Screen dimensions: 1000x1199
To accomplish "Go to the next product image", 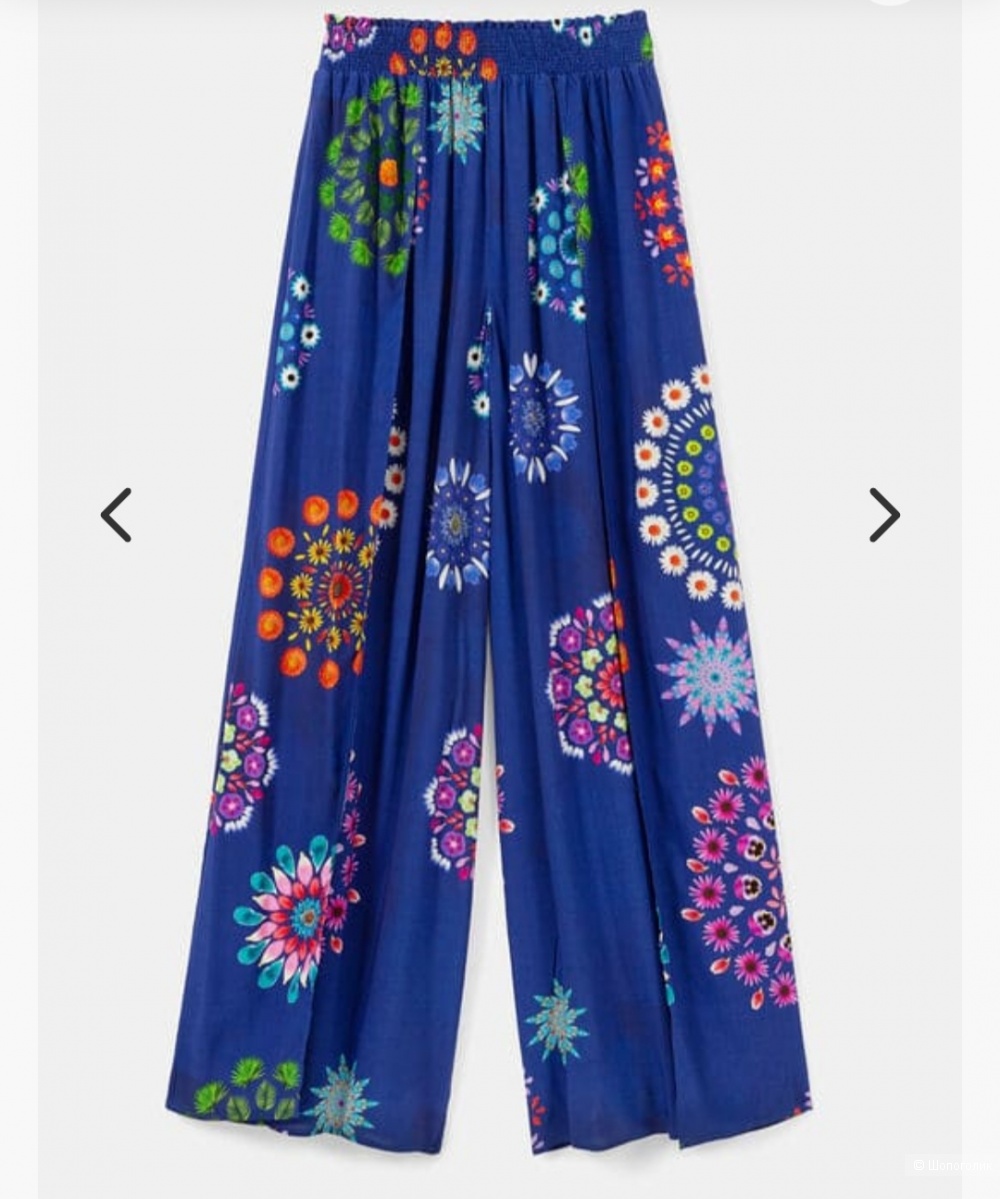I will (884, 515).
